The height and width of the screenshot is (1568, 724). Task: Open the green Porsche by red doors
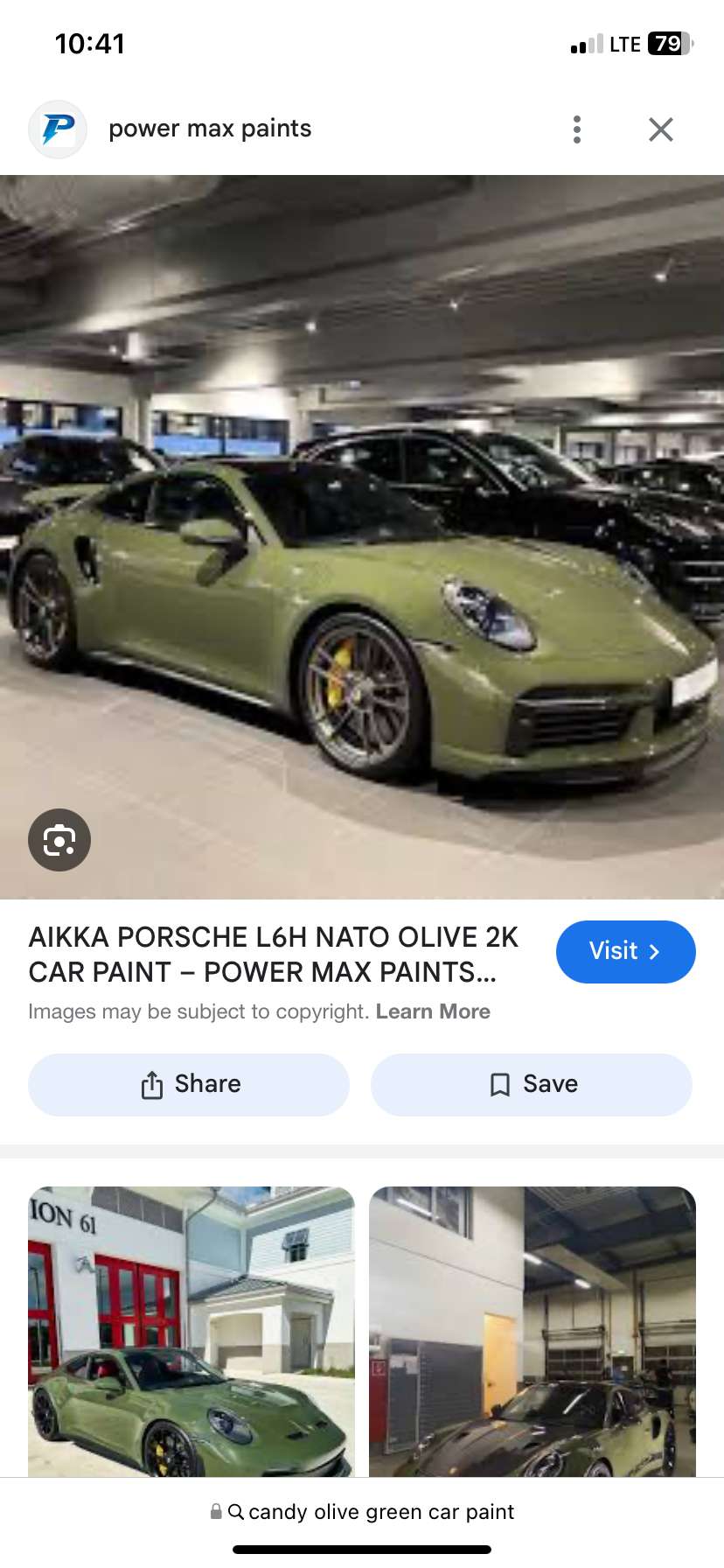pyautogui.click(x=191, y=1330)
